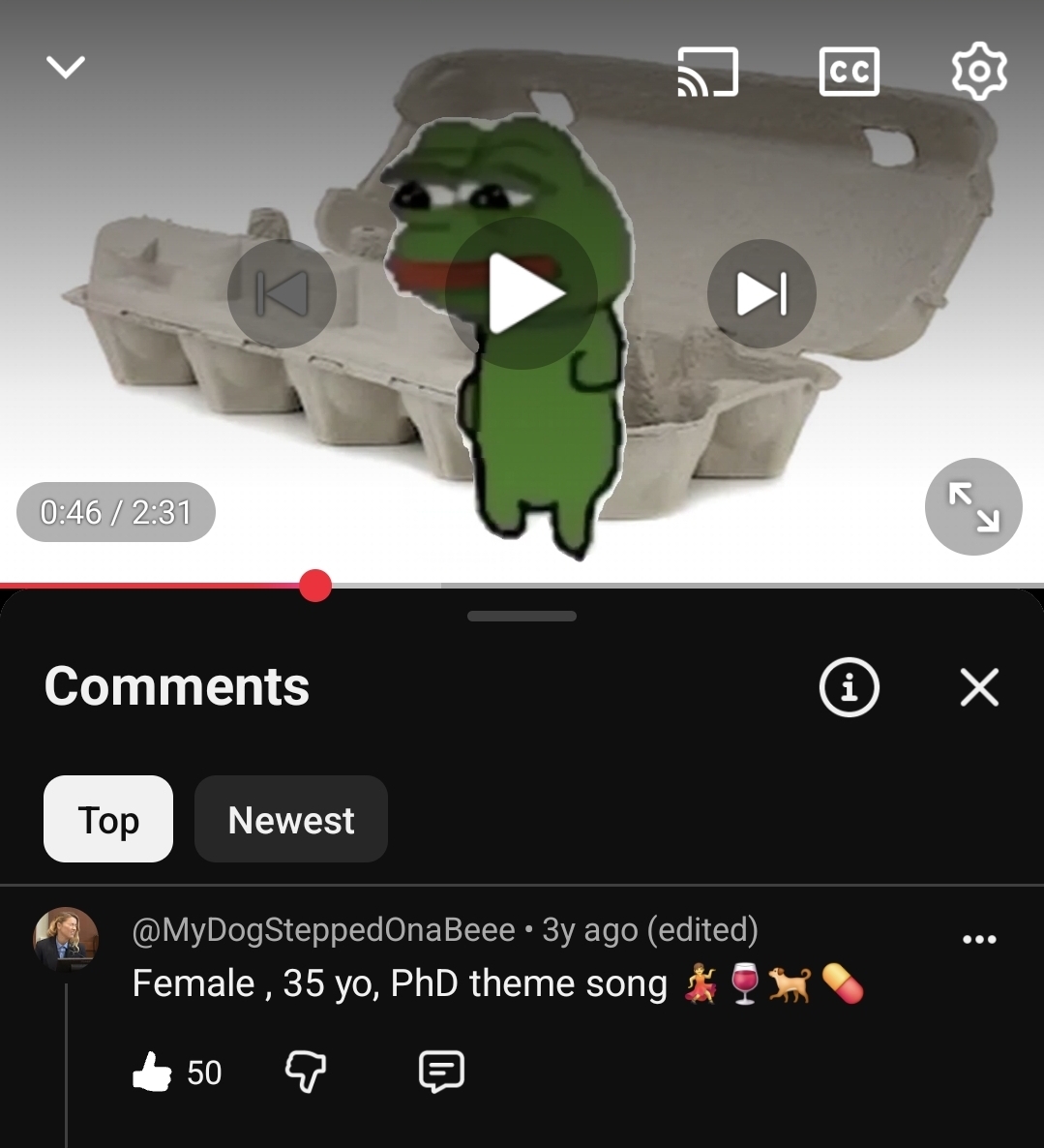Open video settings gear

coord(979,71)
